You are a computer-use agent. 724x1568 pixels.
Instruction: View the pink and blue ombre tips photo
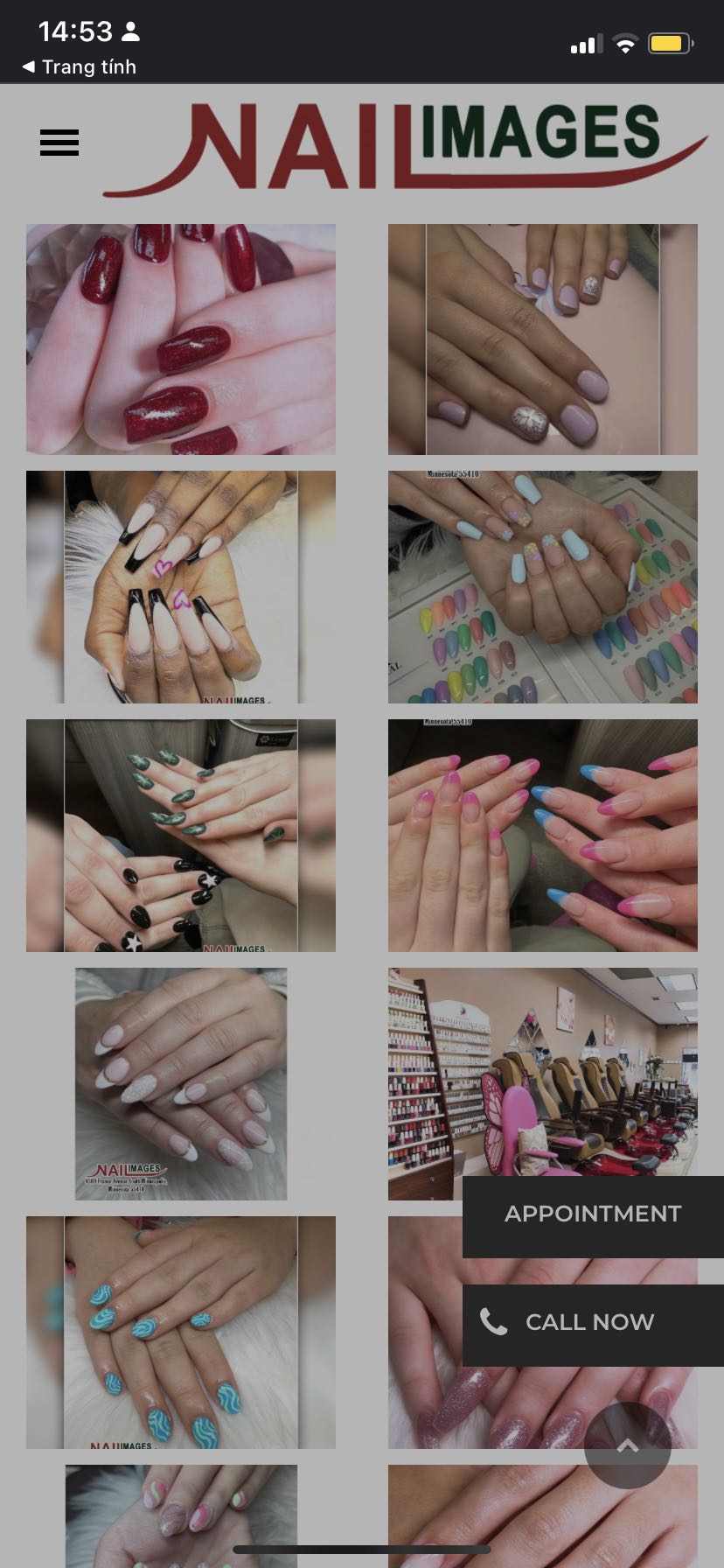[x=543, y=836]
